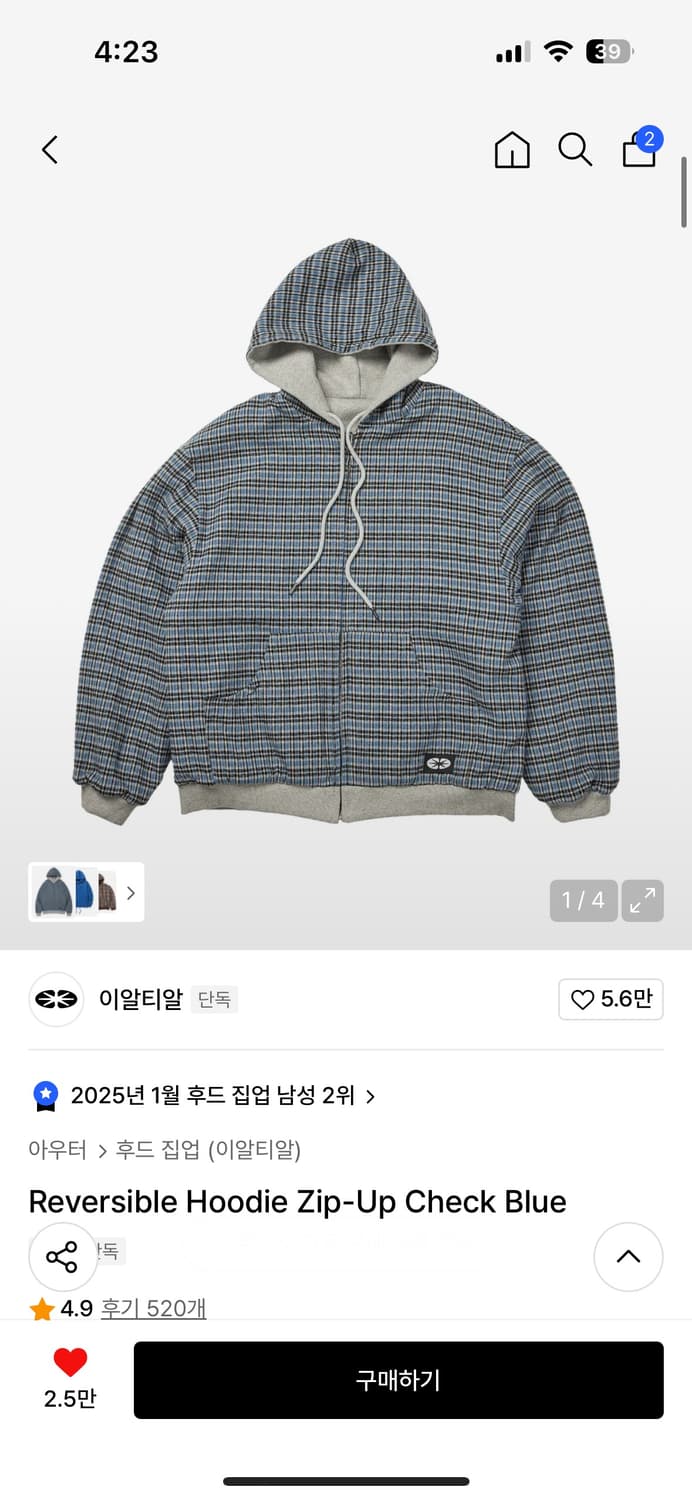The image size is (692, 1500).
Task: Open the 아우터 category breadcrumb
Action: click(x=58, y=1150)
